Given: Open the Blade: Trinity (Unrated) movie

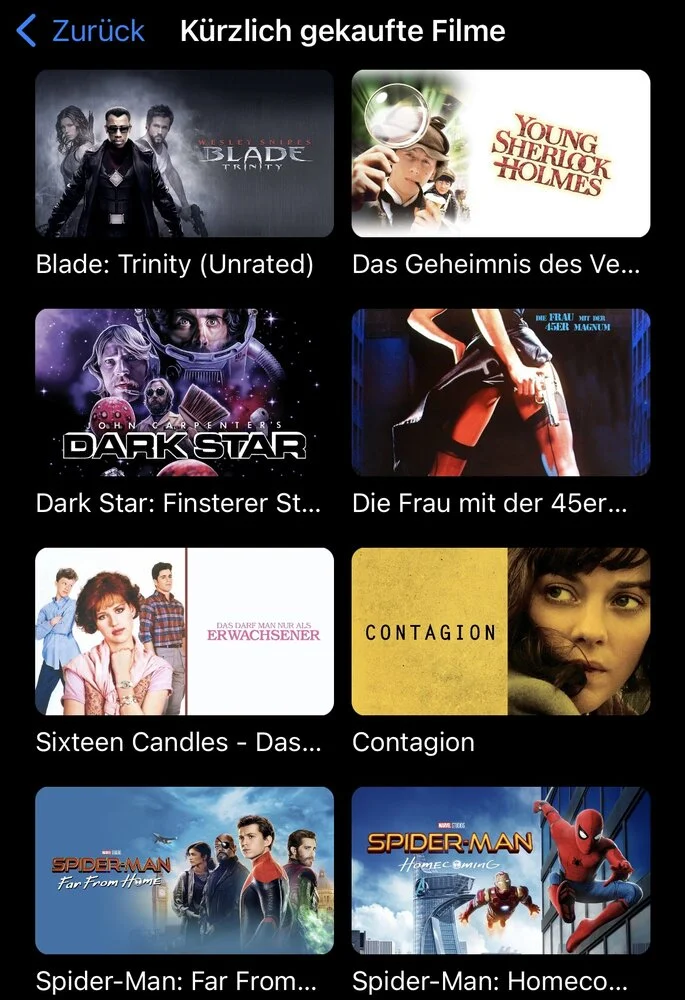Looking at the screenshot, I should pyautogui.click(x=184, y=153).
